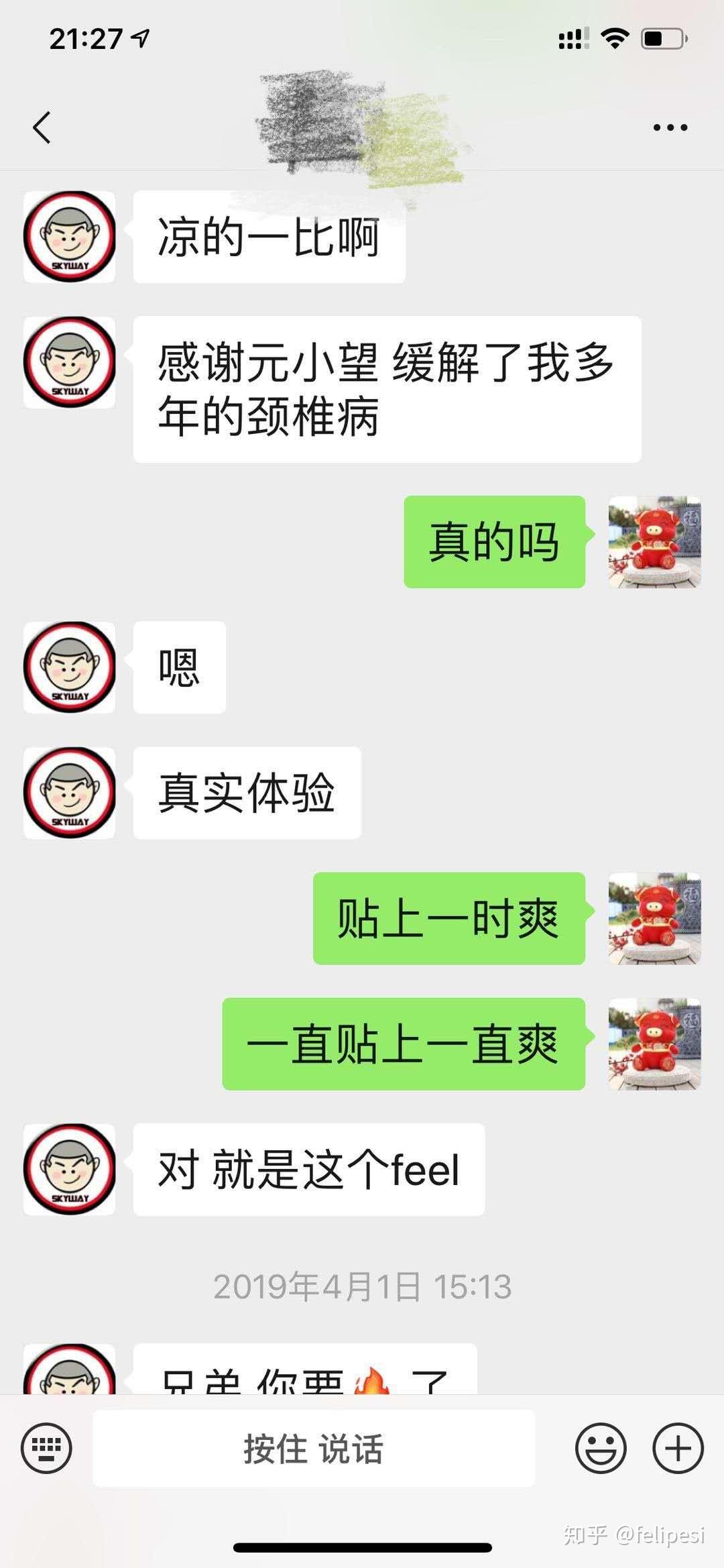Open the emoji sticker panel
This screenshot has height=1568, width=724.
click(601, 1448)
